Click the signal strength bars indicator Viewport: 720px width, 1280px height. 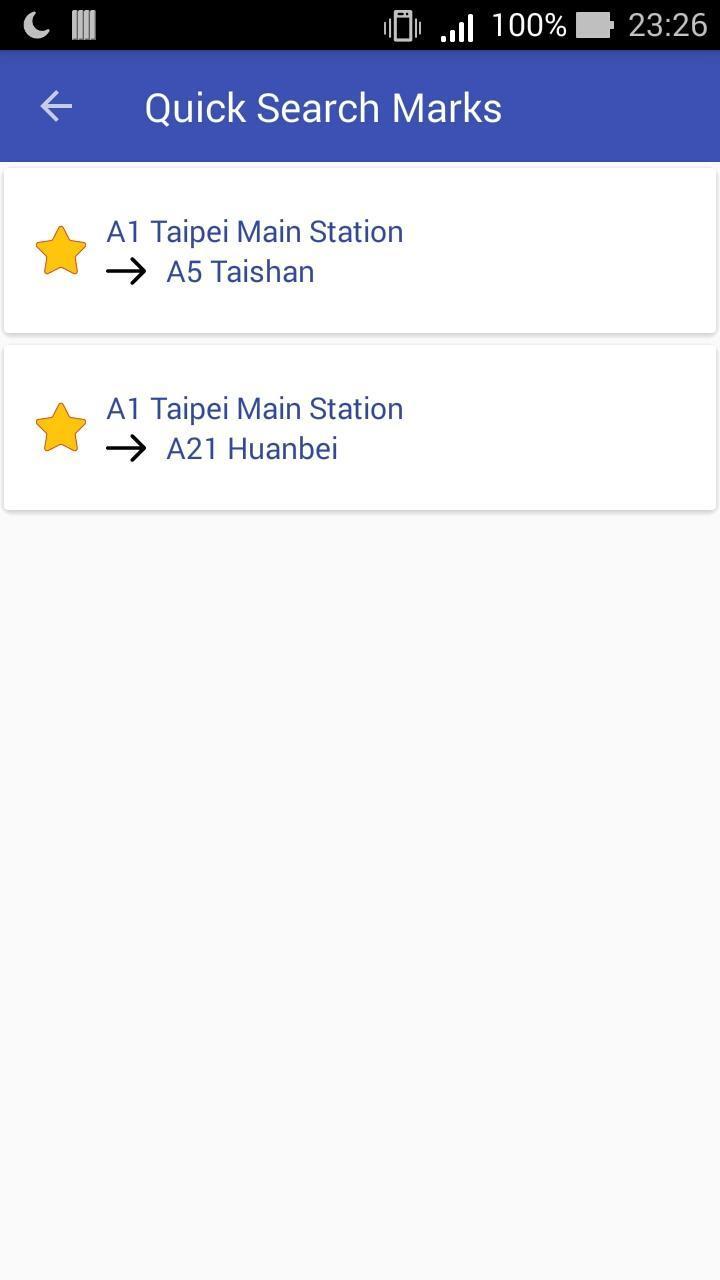(x=456, y=25)
